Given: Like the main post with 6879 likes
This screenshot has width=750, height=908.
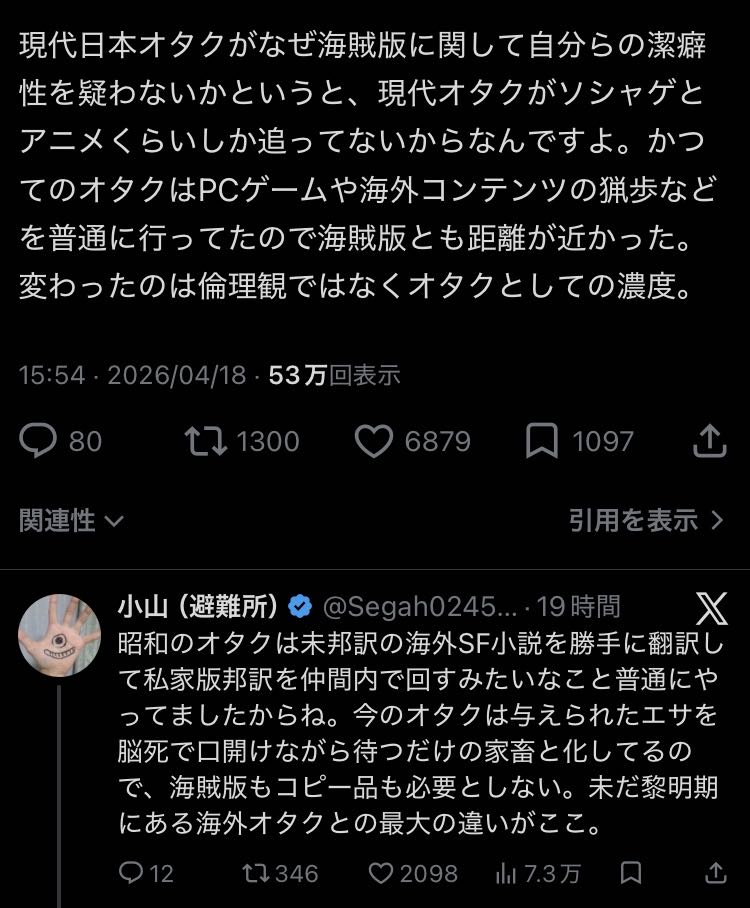Looking at the screenshot, I should (374, 441).
